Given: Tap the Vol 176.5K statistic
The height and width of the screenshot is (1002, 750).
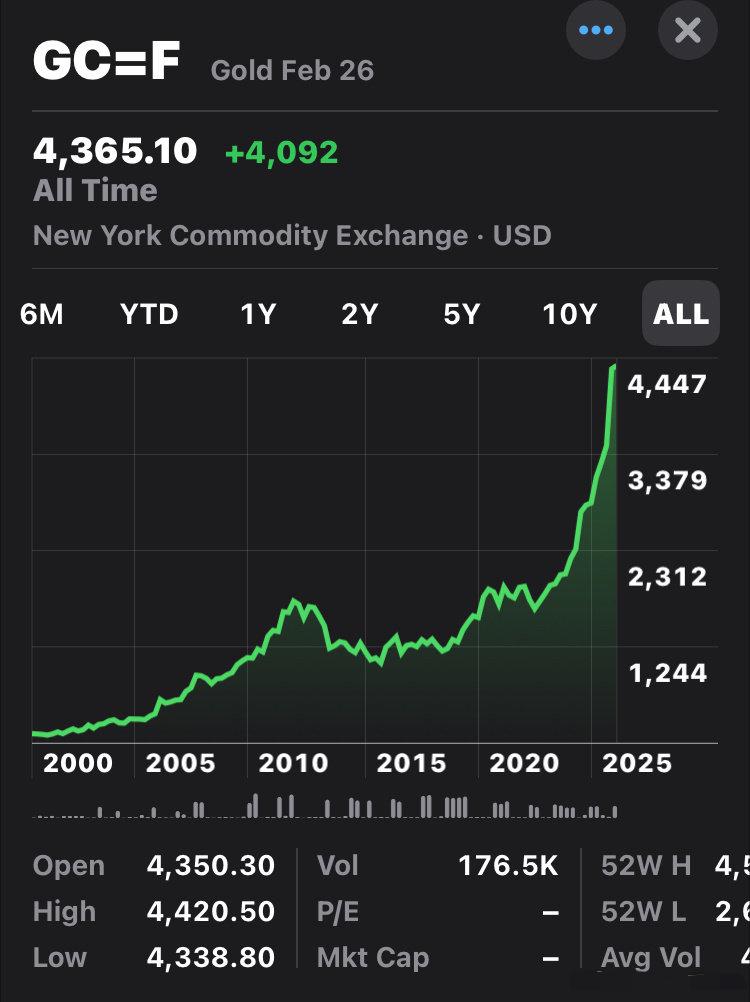Looking at the screenshot, I should [x=440, y=866].
